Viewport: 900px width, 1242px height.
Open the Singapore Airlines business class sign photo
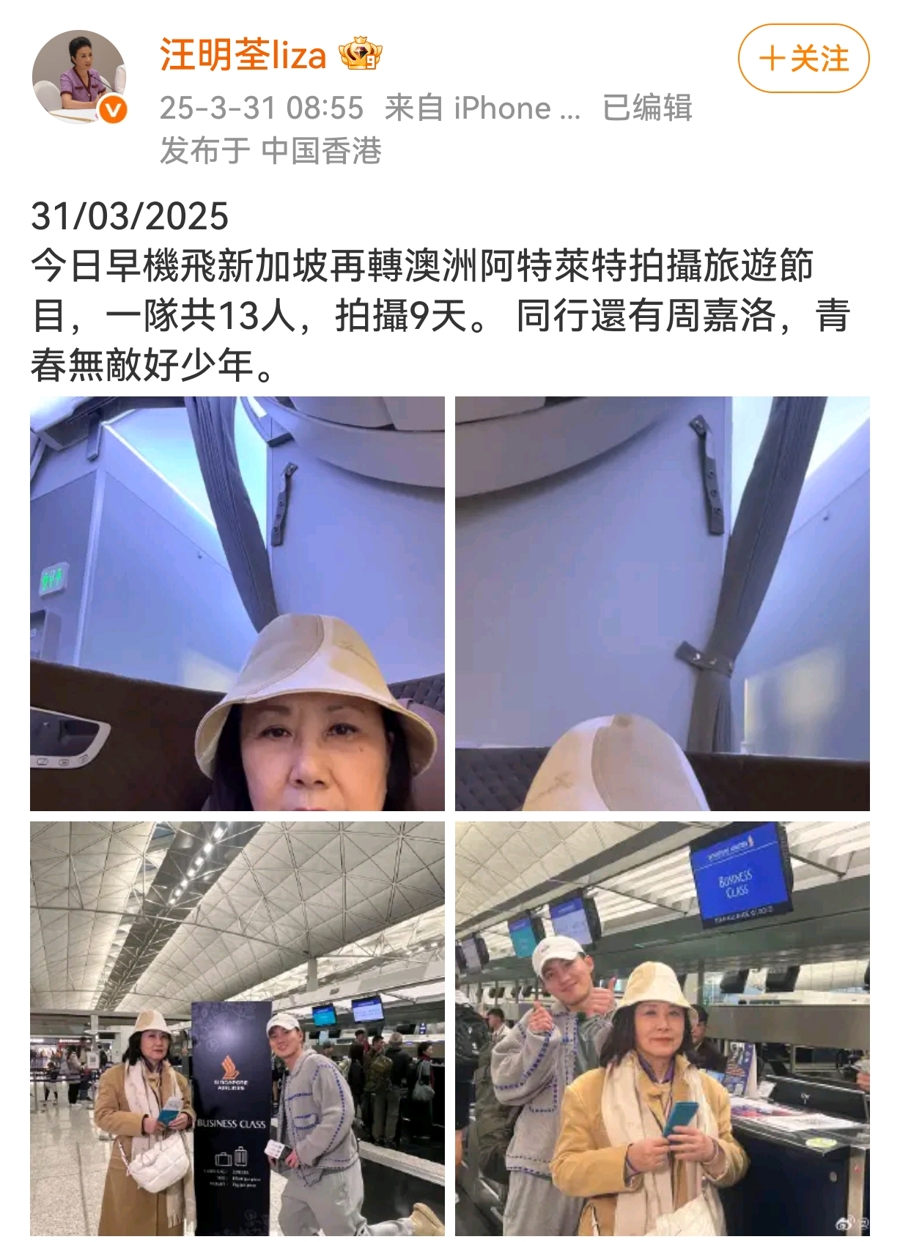click(237, 1028)
